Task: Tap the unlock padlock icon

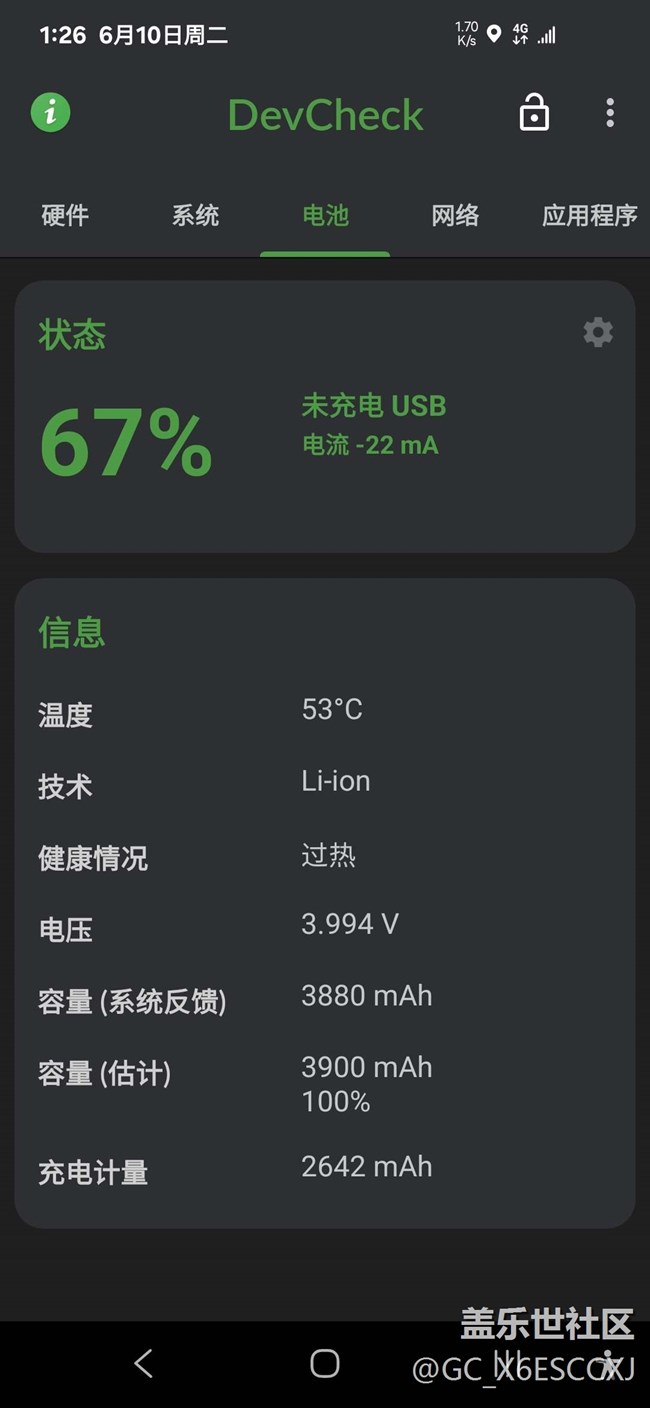Action: coord(534,113)
